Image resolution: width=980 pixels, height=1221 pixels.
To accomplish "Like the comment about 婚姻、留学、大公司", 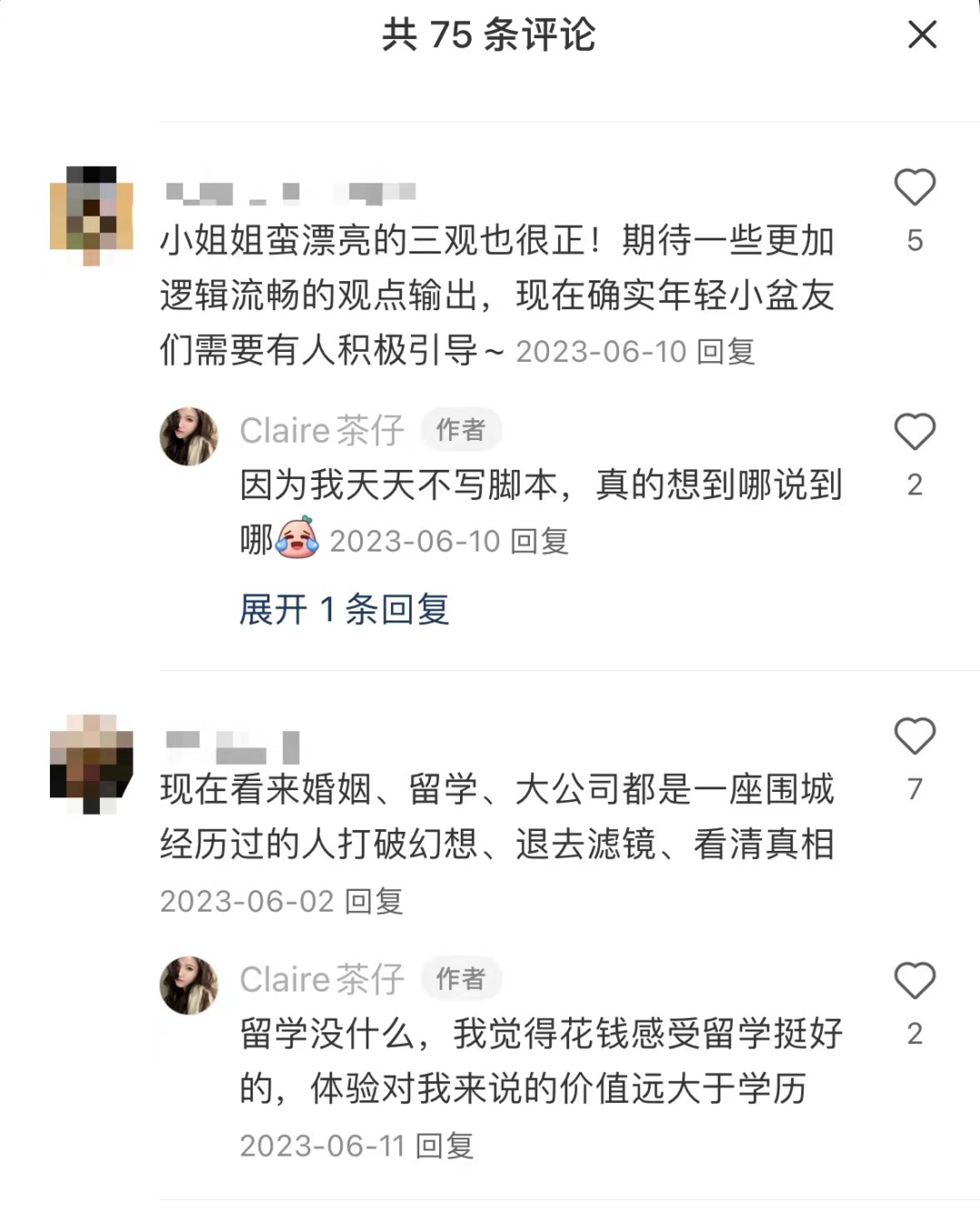I will coord(914,737).
